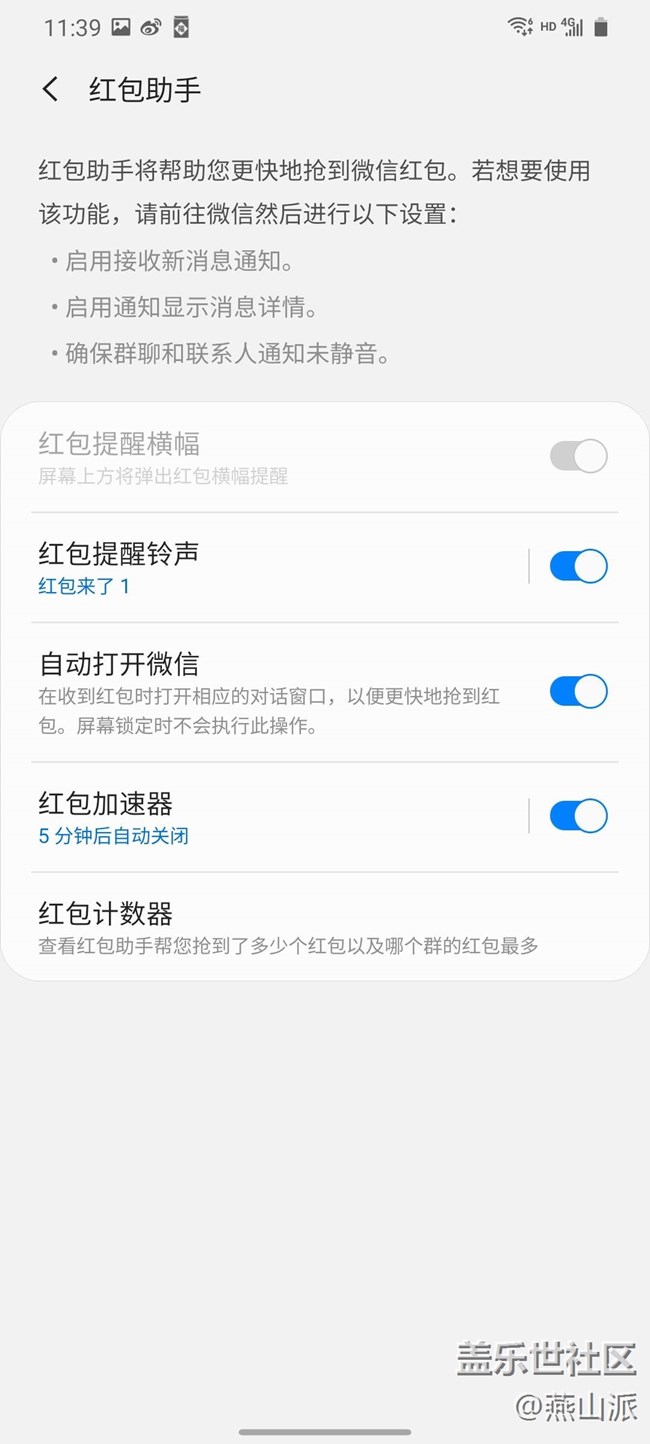The height and width of the screenshot is (1444, 650).
Task: Go back from 红包助手 page
Action: click(x=50, y=89)
